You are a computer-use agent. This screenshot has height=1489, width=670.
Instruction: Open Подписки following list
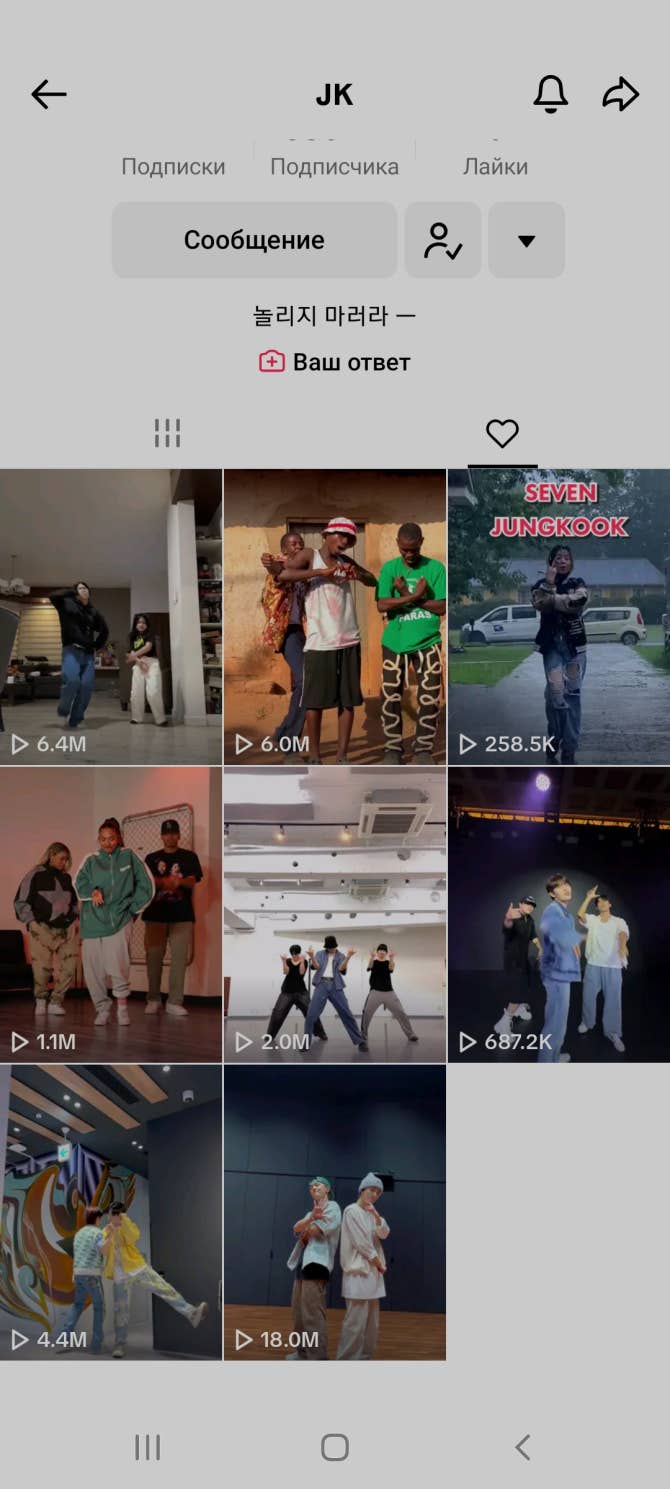[173, 166]
